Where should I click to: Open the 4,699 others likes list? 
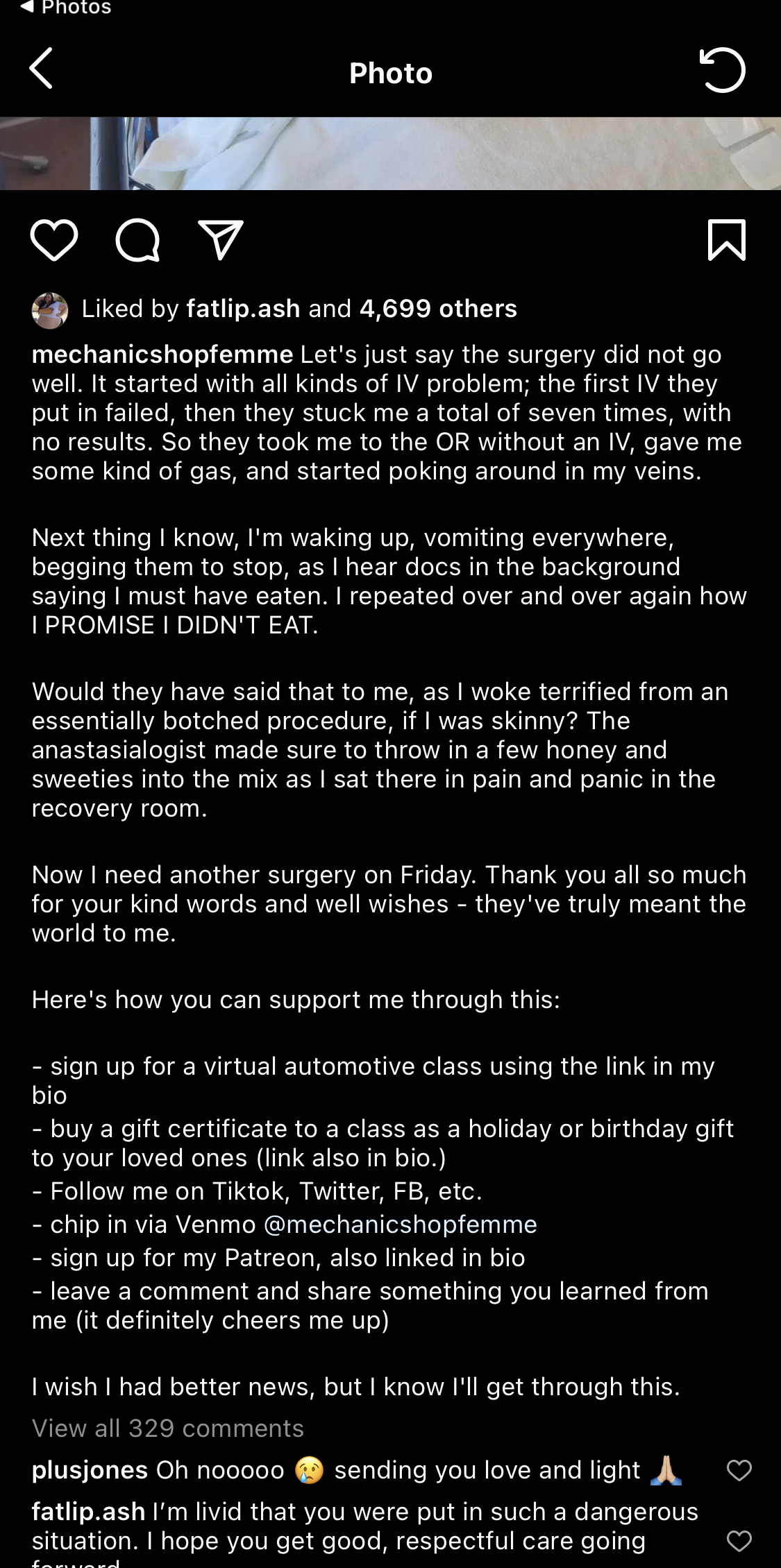[x=438, y=309]
